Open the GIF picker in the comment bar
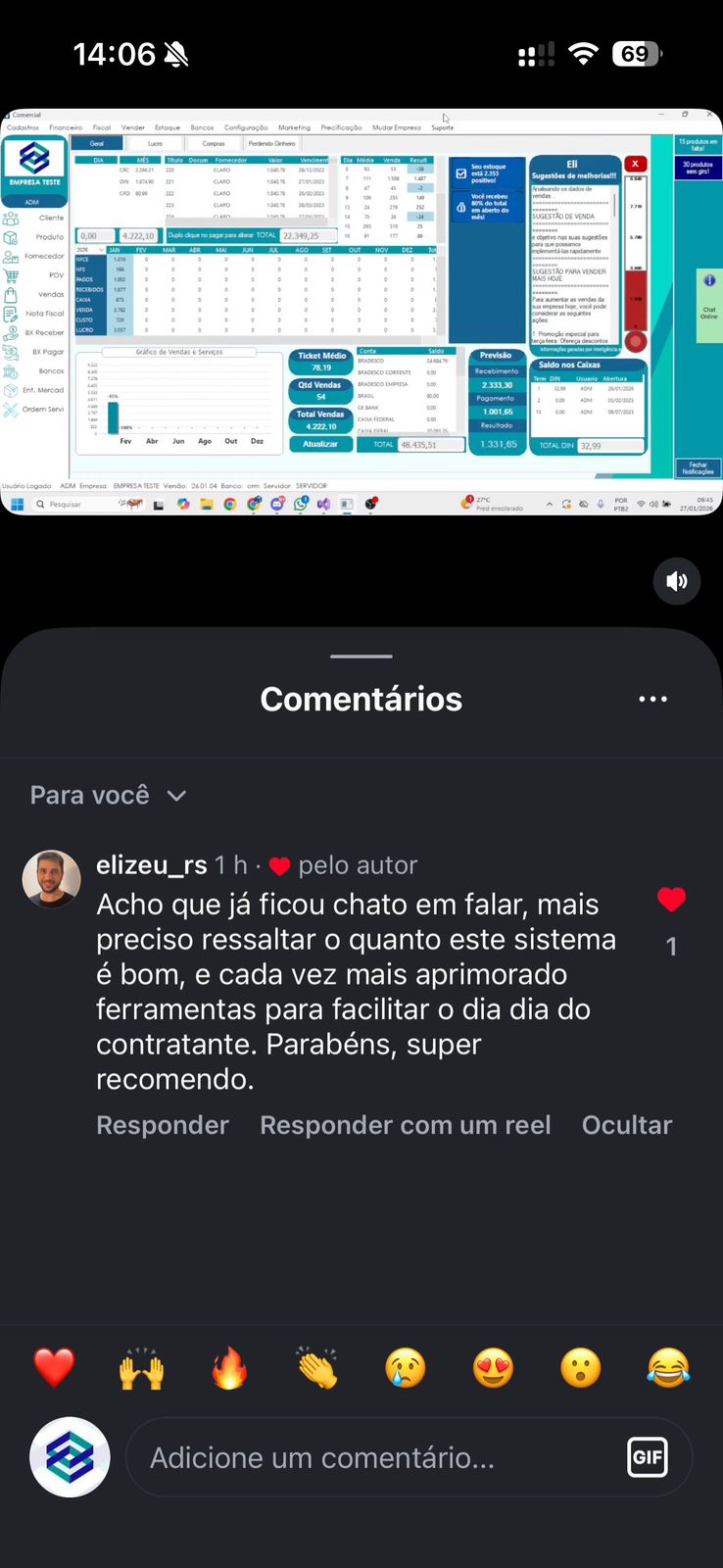This screenshot has height=1568, width=723. [648, 1457]
